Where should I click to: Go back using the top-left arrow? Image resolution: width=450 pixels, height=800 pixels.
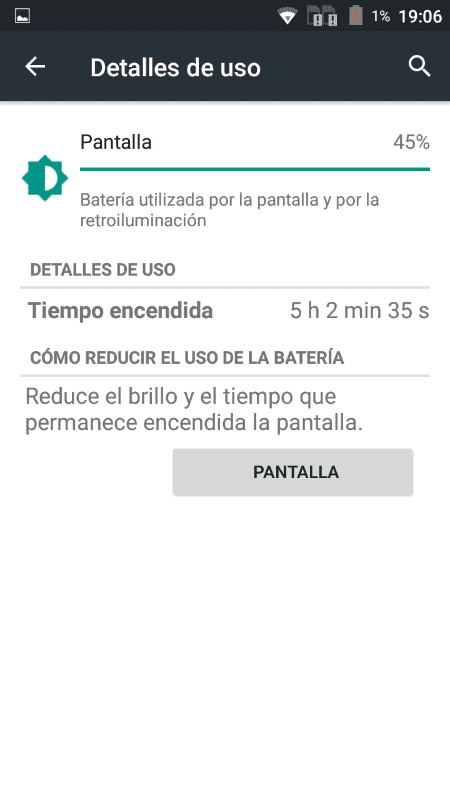pyautogui.click(x=35, y=66)
